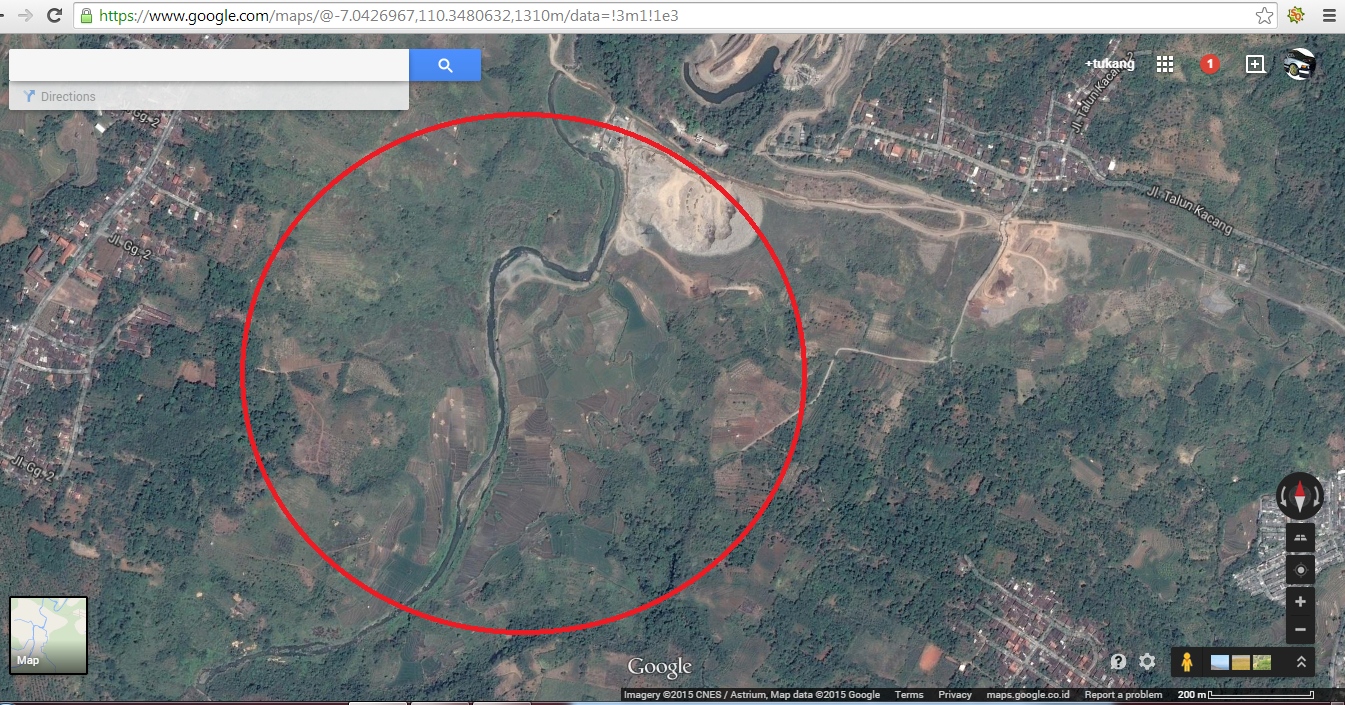The width and height of the screenshot is (1345, 705).
Task: Click the blue search button
Action: click(x=445, y=65)
